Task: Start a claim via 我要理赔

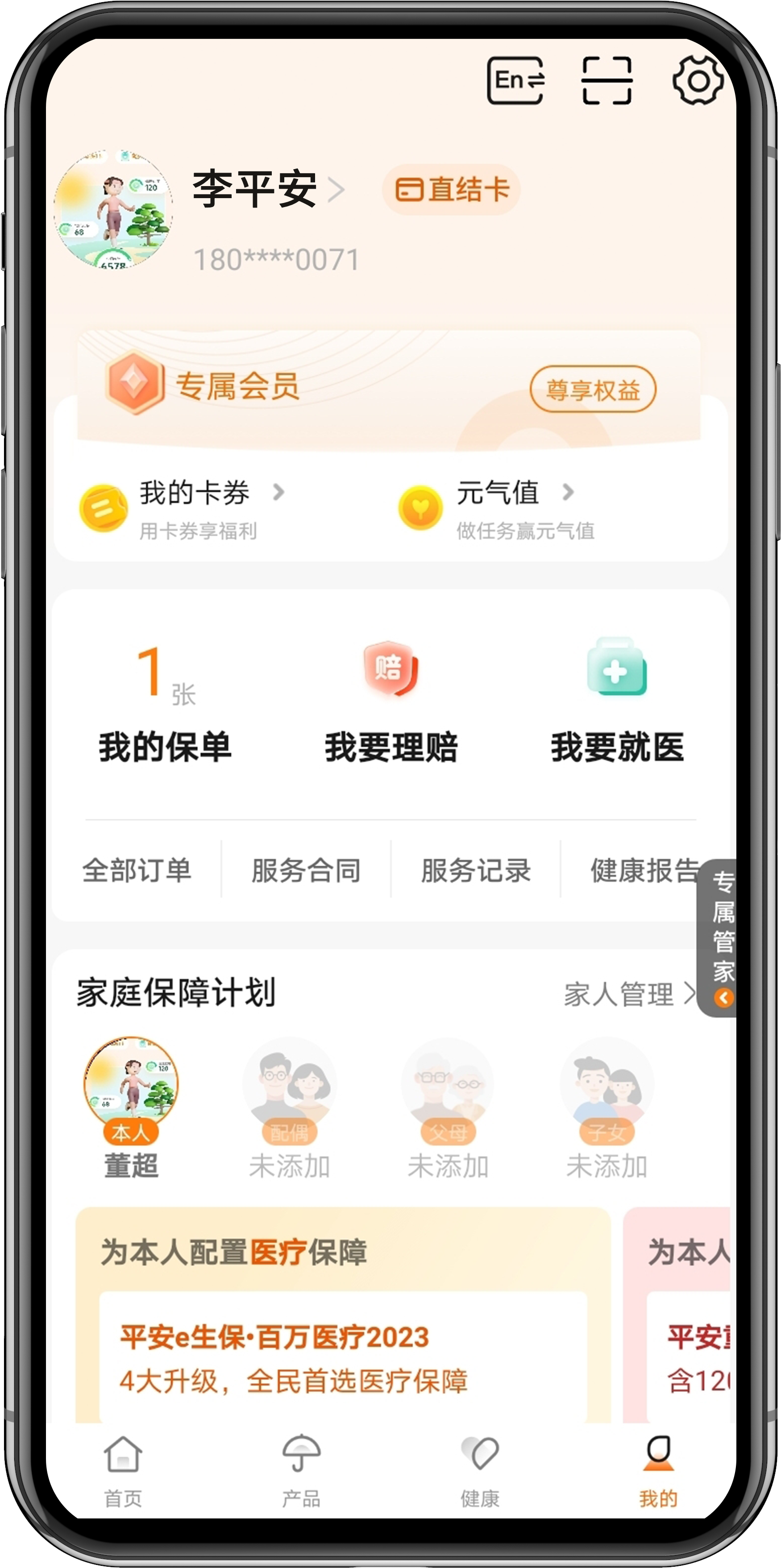Action: [x=391, y=706]
